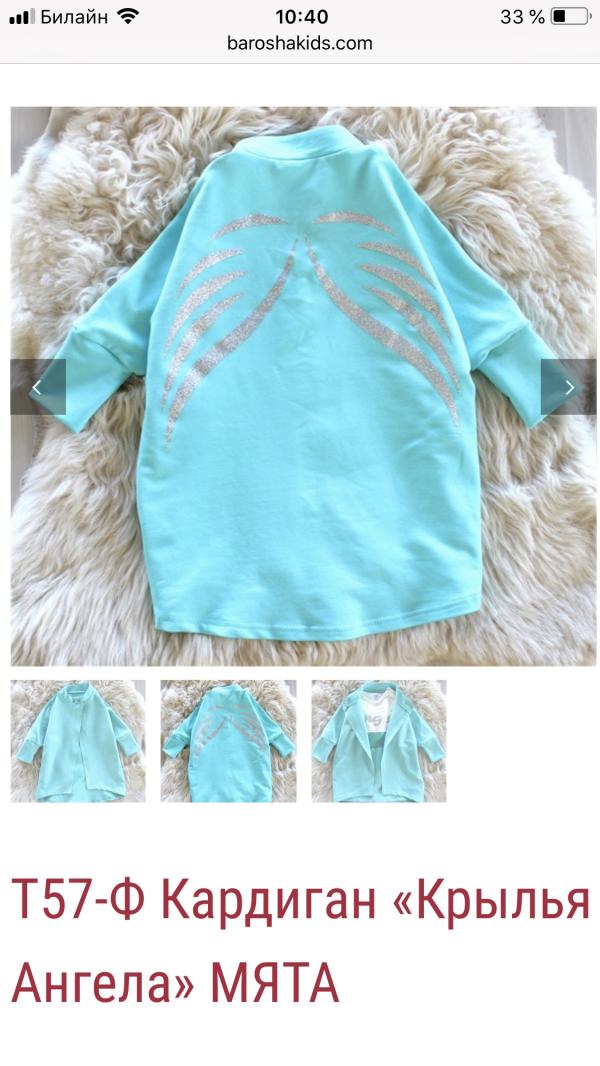Select the first thumbnail showing the cardigan front
Viewport: 600px width, 1066px height.
[78, 741]
